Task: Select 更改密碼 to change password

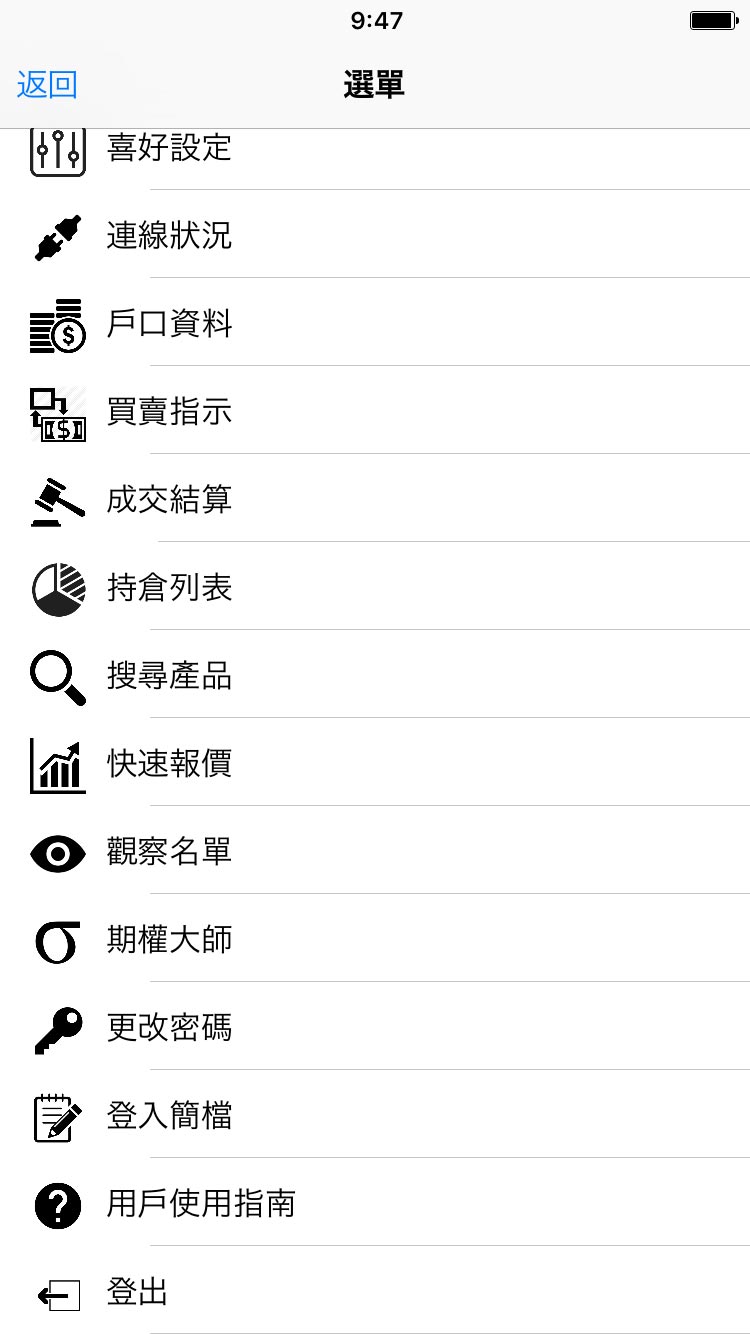Action: (x=375, y=1026)
